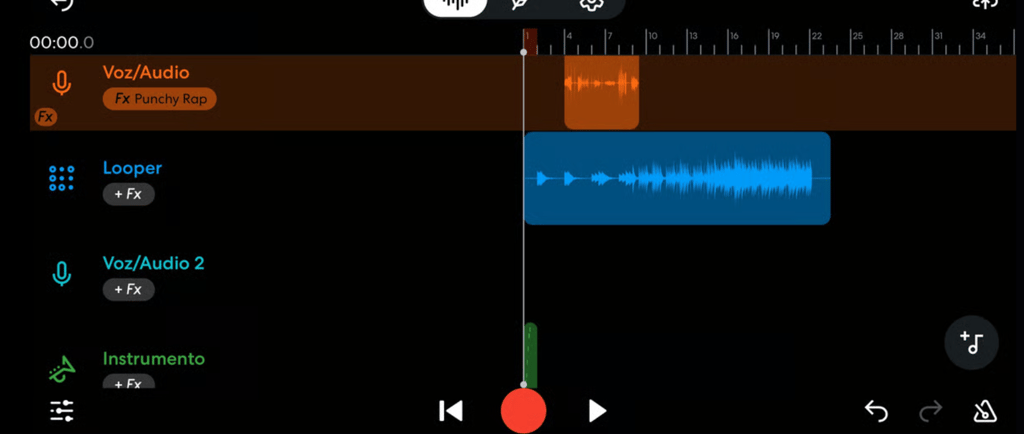This screenshot has height=434, width=1024.
Task: Add Fx to Voz/Audio 2 track
Action: coord(129,290)
